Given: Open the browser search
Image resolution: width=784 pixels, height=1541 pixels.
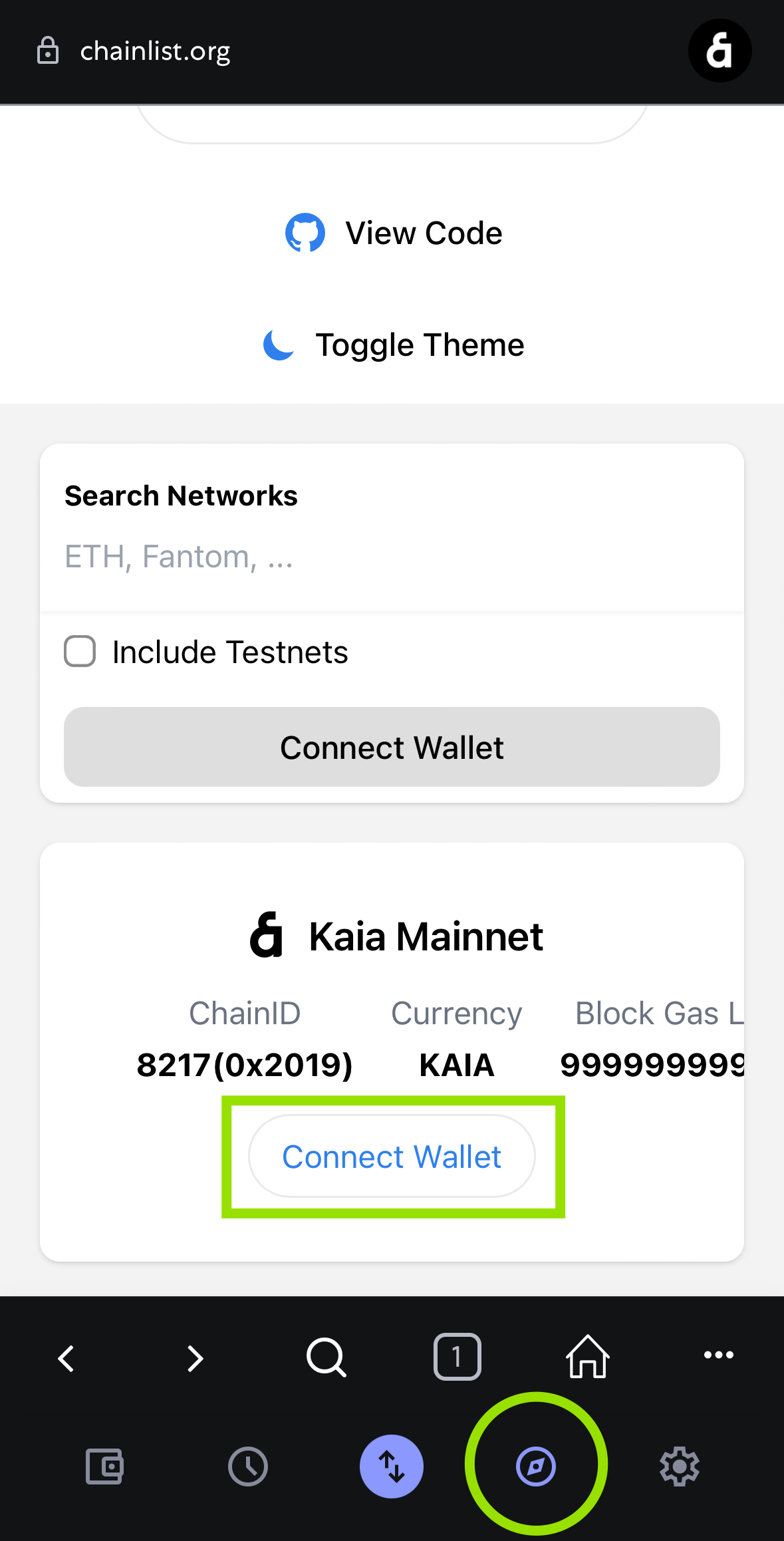Looking at the screenshot, I should pos(326,1357).
